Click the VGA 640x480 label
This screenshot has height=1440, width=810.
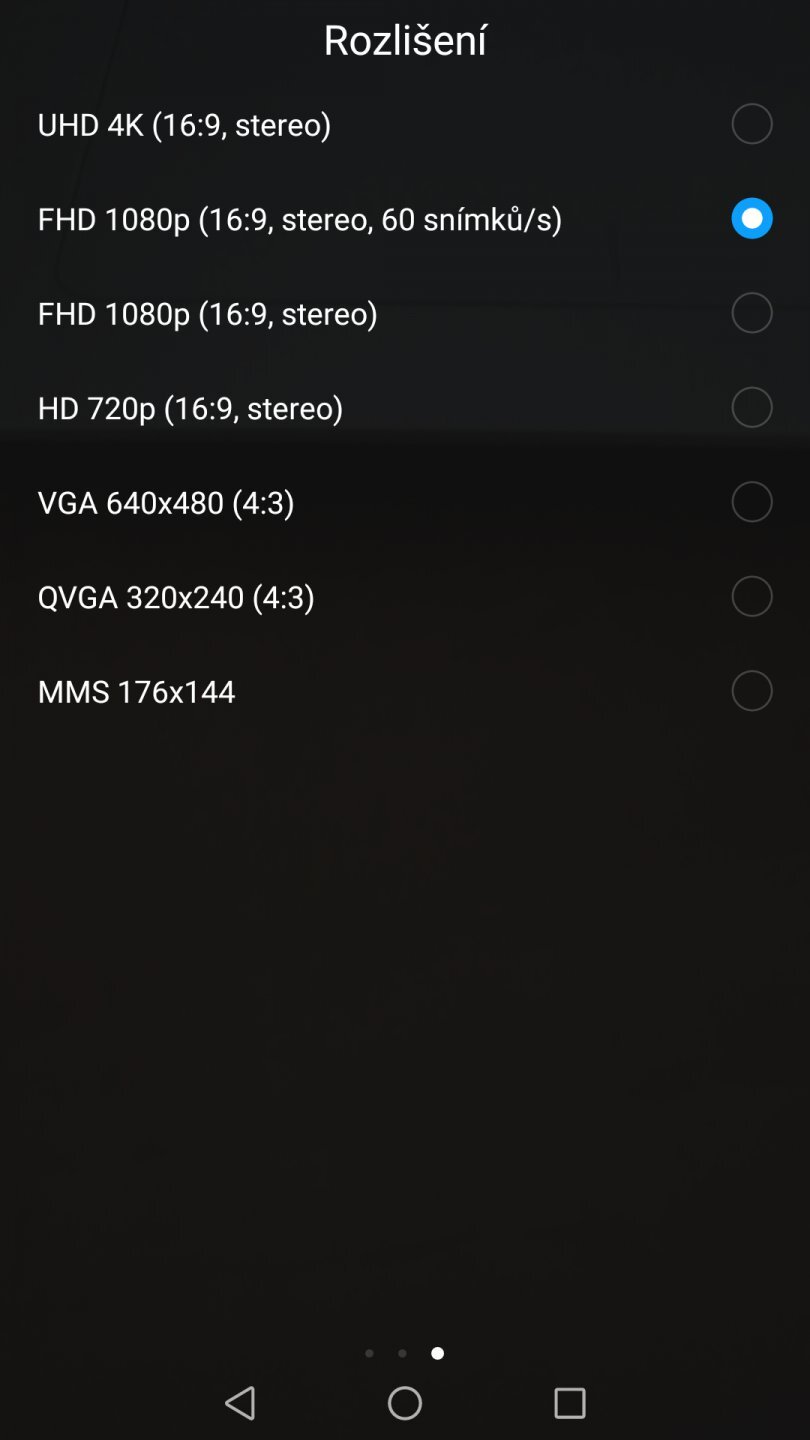point(166,502)
